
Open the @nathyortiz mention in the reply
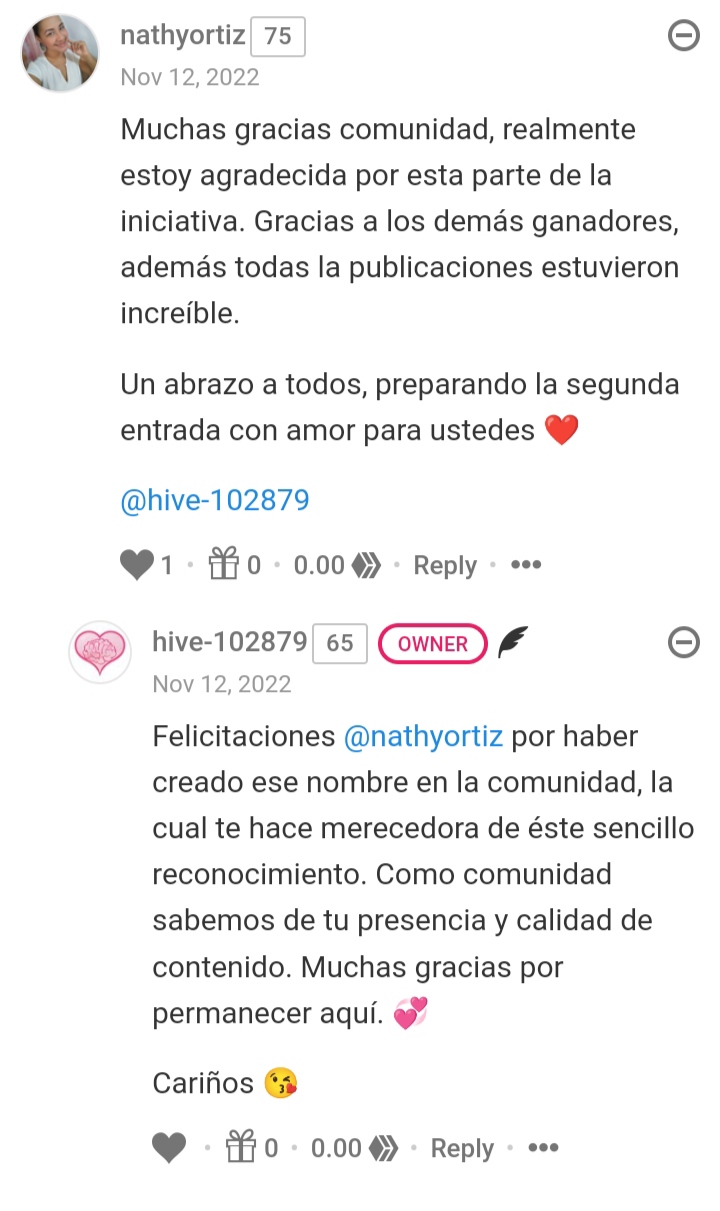click(422, 737)
